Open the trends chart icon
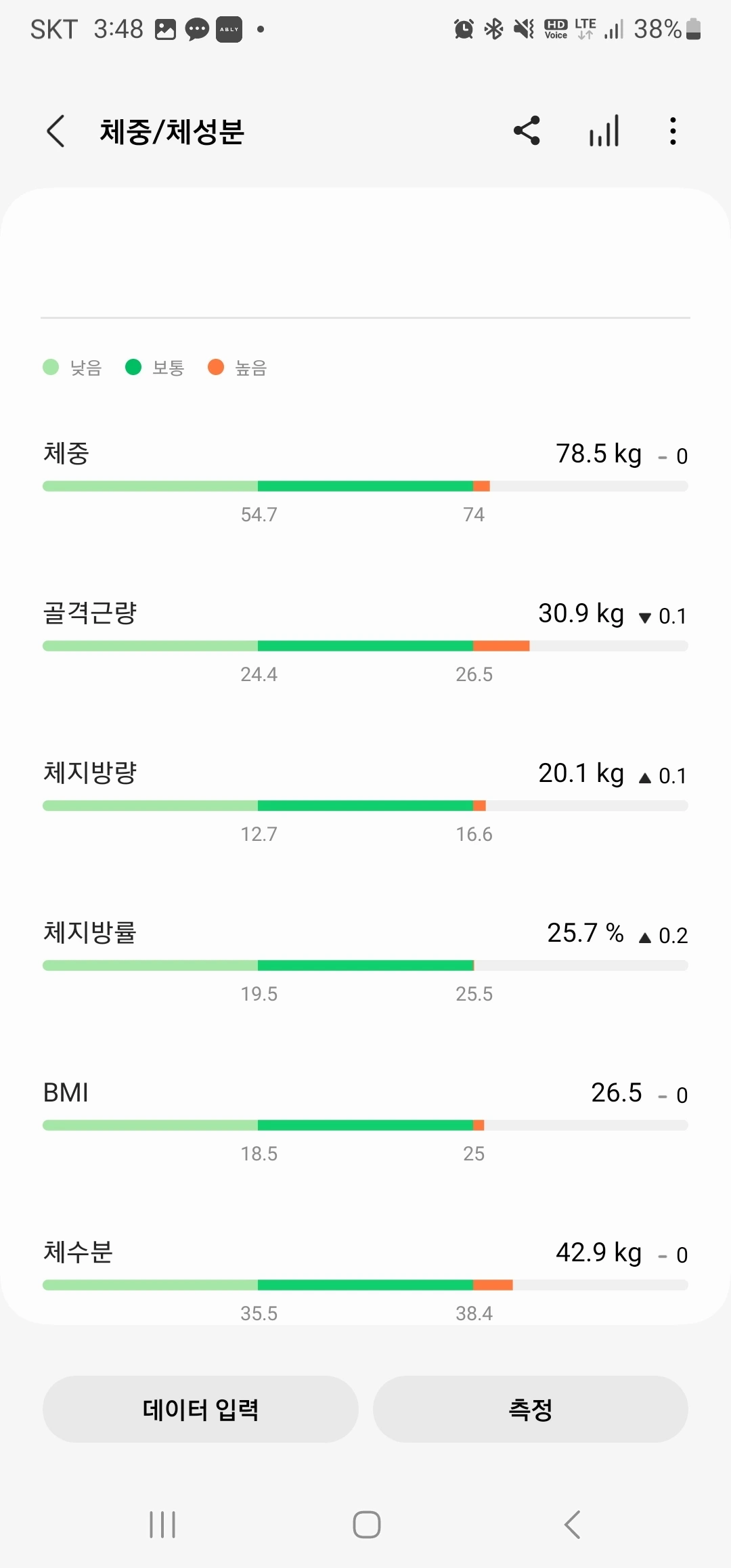The image size is (731, 1568). pos(604,131)
